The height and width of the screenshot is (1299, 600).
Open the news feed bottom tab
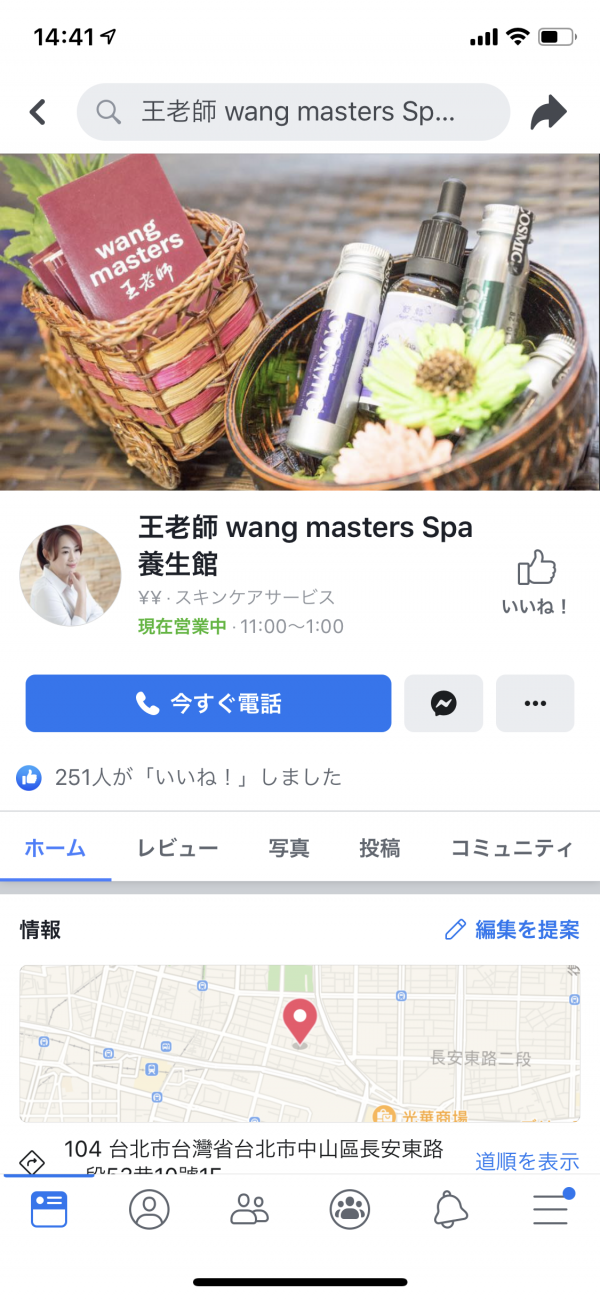point(48,1209)
